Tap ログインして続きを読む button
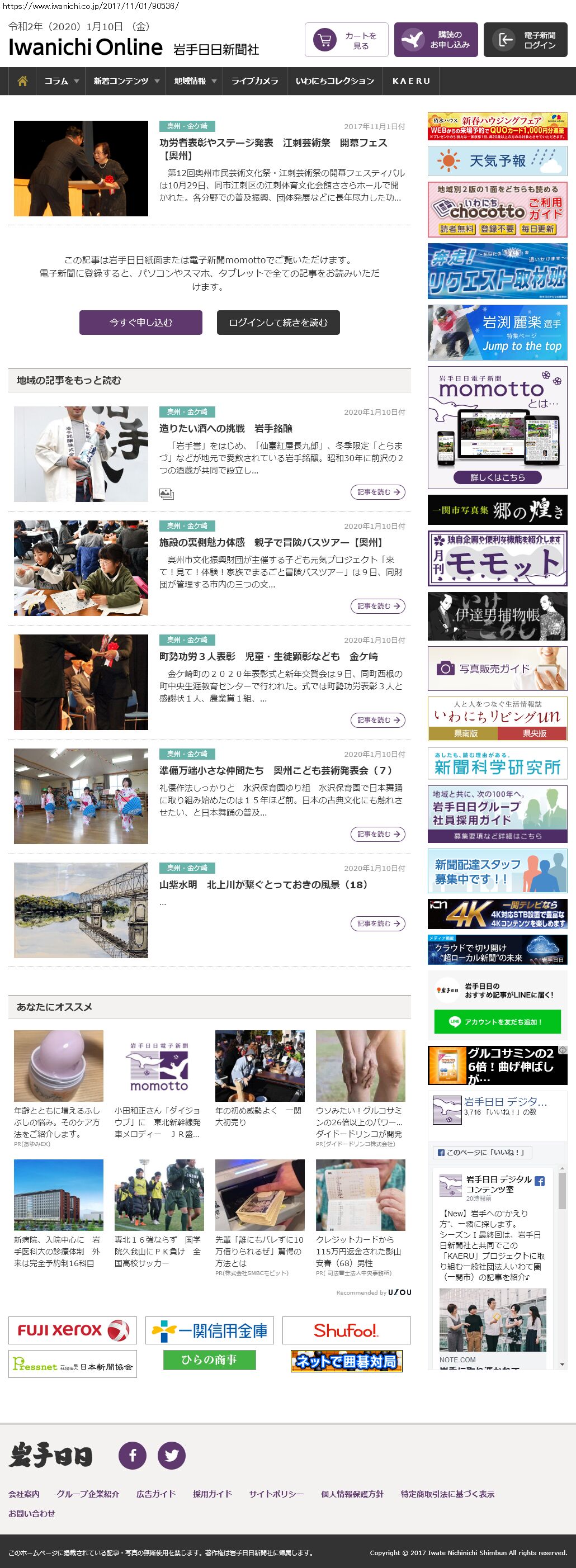576x1568 pixels. [278, 323]
